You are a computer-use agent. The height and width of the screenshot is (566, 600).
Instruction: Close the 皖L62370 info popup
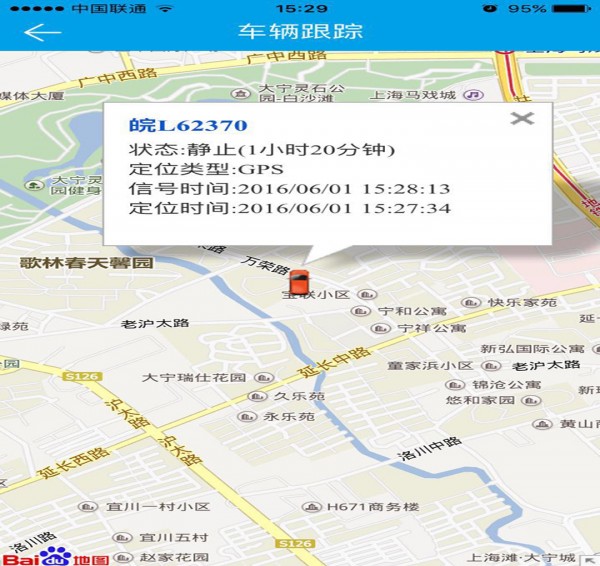coord(522,119)
